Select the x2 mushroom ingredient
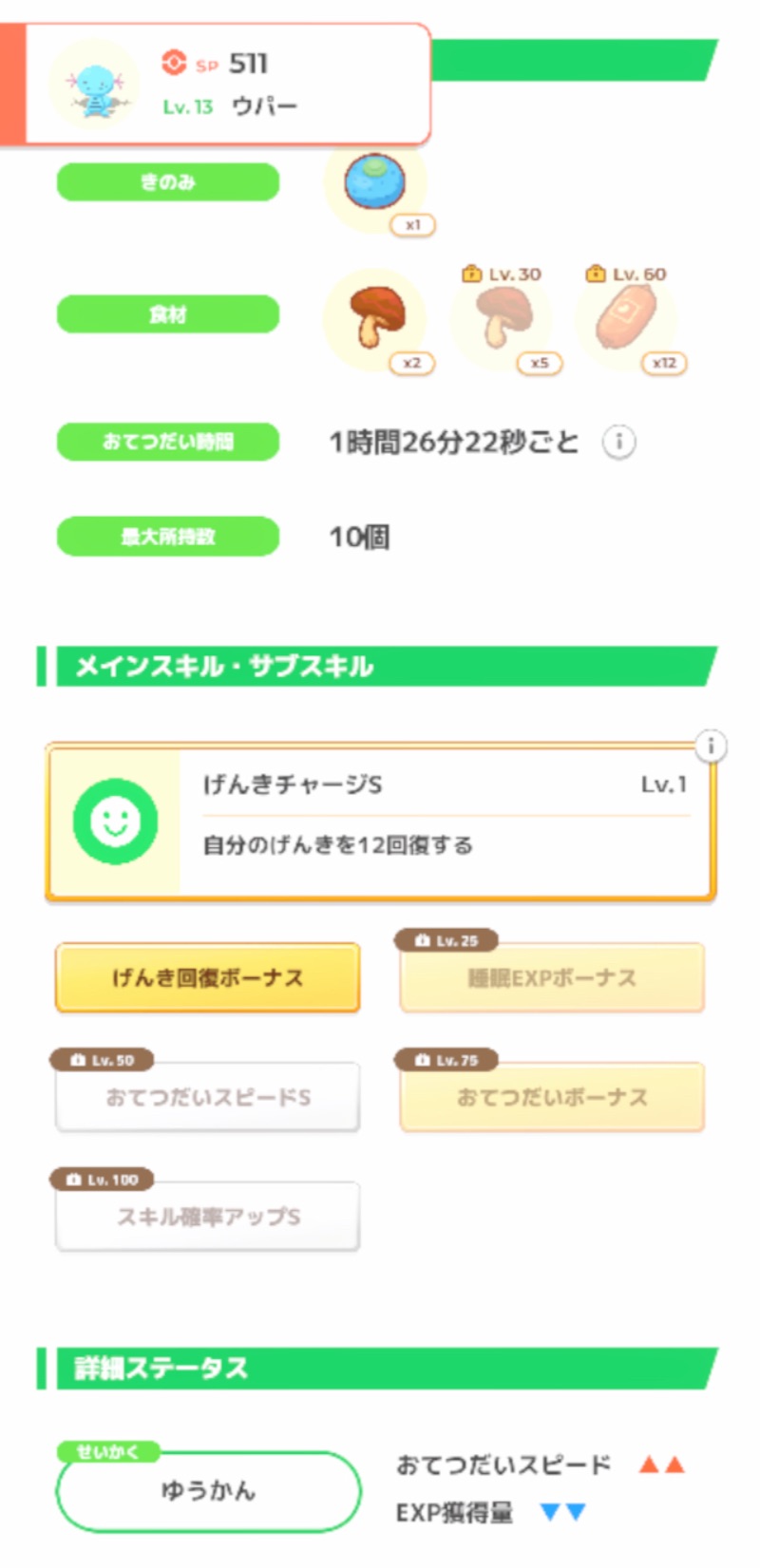This screenshot has width=760, height=1568. tap(375, 317)
